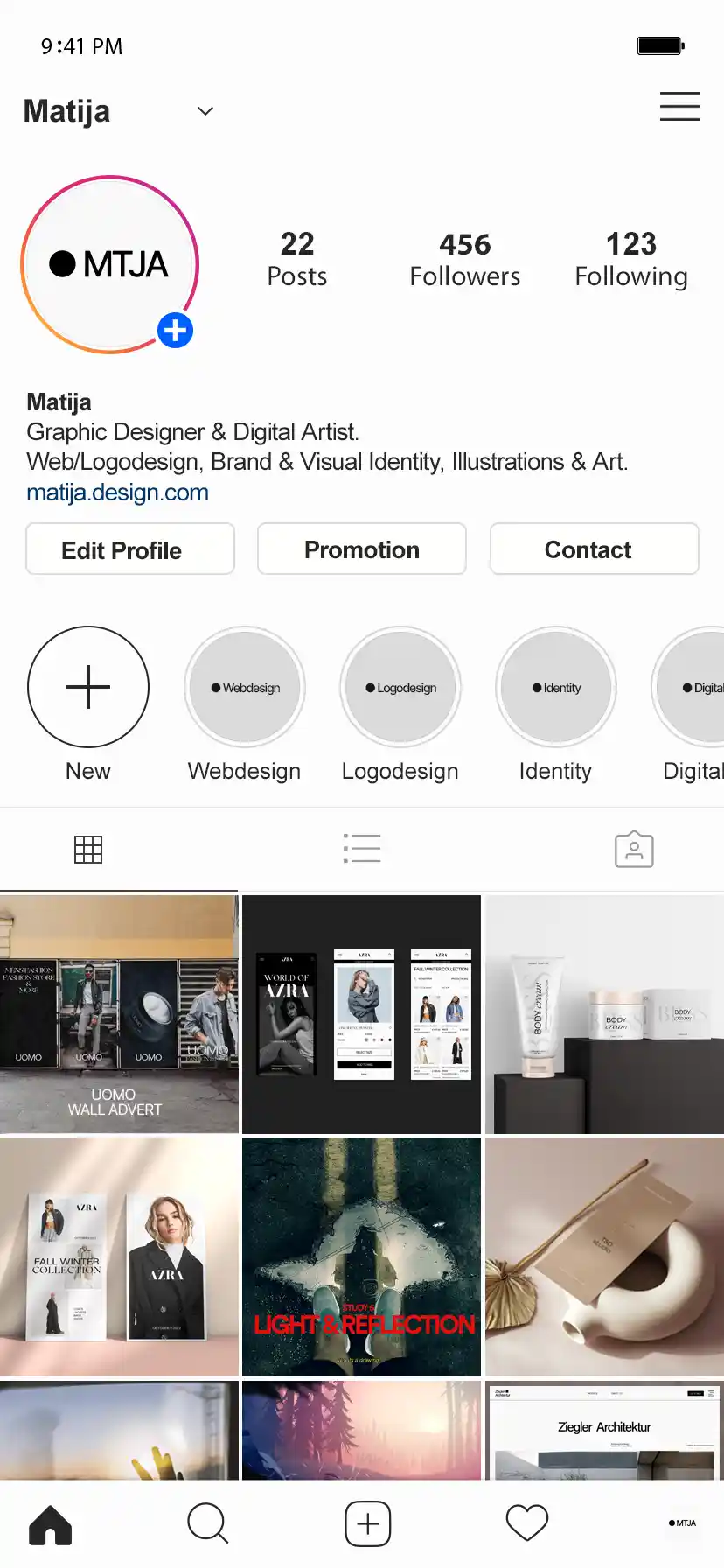The height and width of the screenshot is (1568, 724).
Task: Switch to the list view tab
Action: tap(362, 849)
